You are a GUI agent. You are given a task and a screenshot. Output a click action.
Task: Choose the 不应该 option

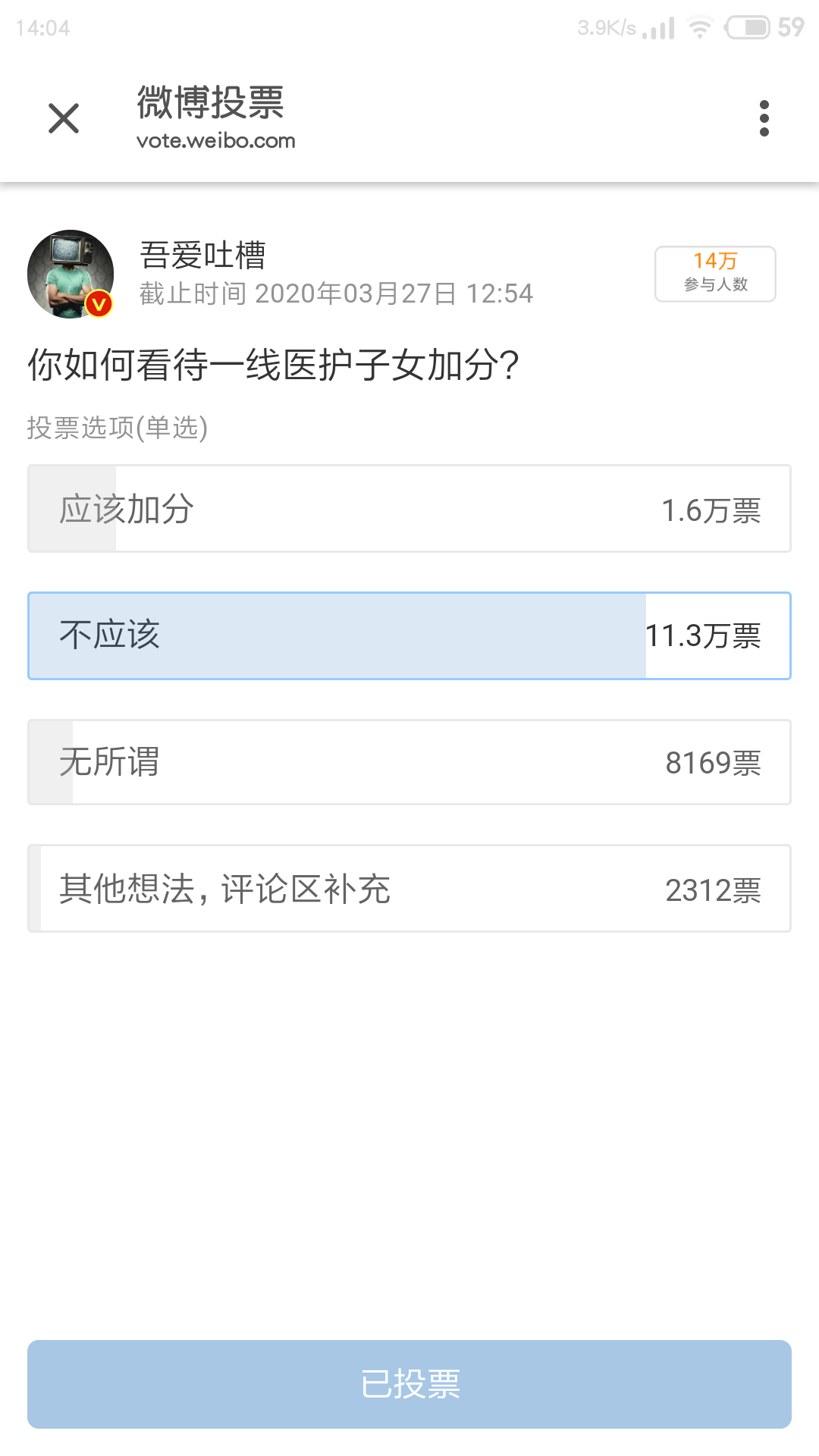coord(409,635)
